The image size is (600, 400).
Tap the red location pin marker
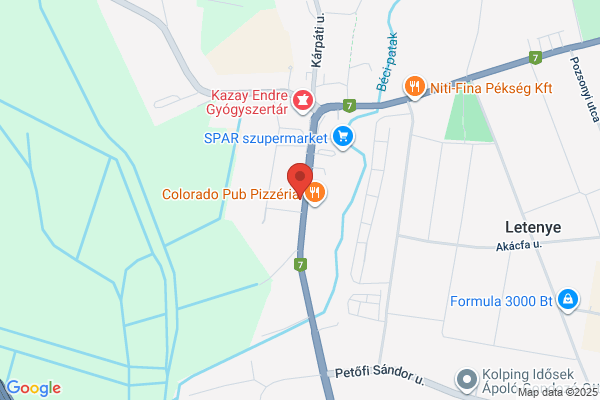pyautogui.click(x=300, y=179)
